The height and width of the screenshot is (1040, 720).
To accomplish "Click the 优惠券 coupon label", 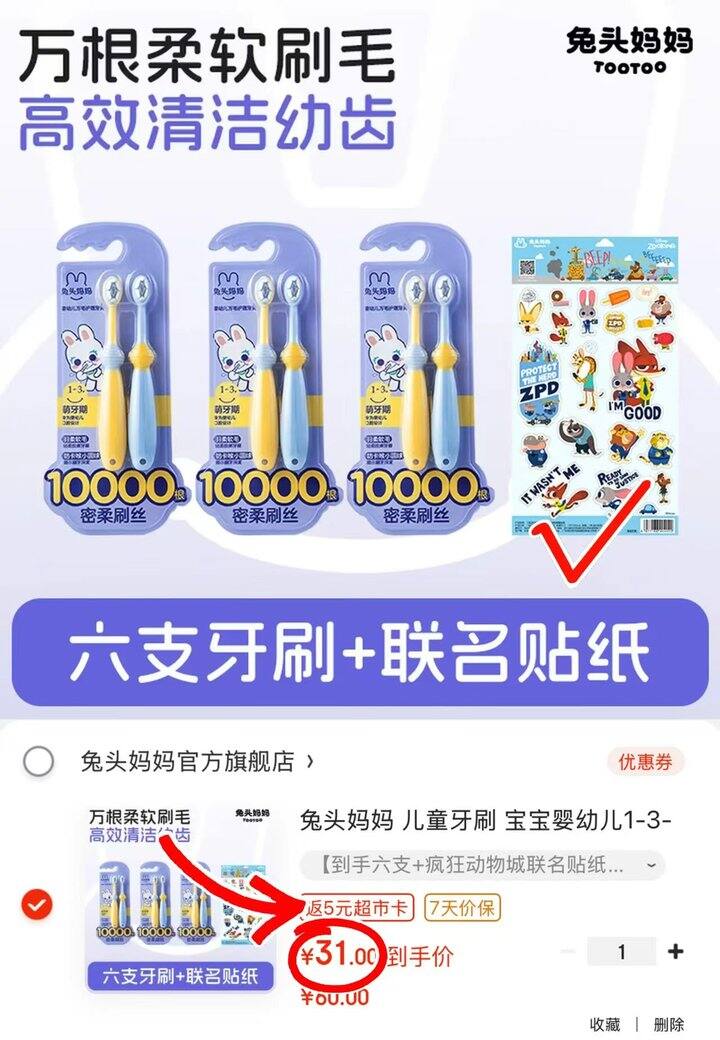I will (x=645, y=763).
